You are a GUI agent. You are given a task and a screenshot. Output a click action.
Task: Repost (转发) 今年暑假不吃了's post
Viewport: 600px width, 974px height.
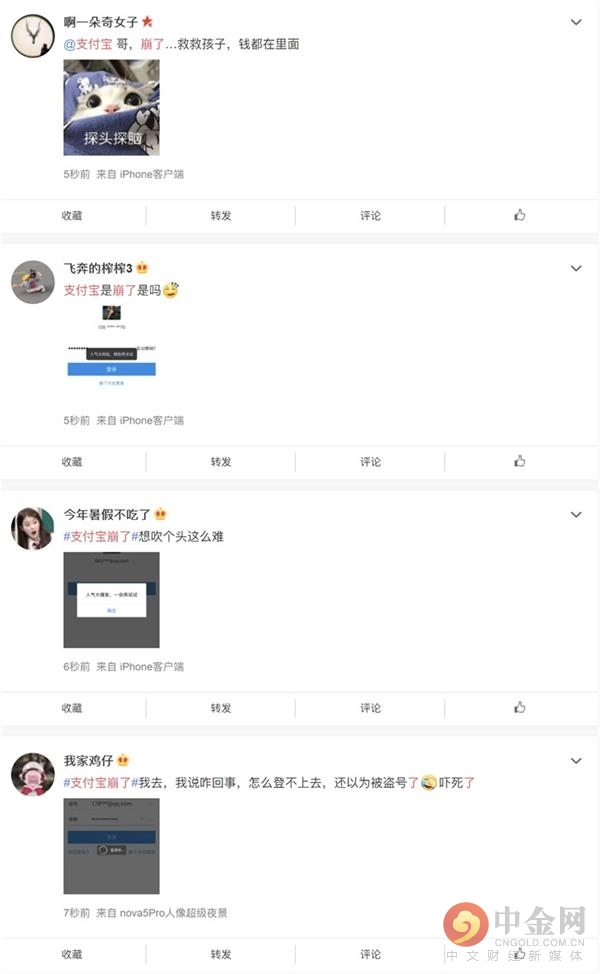pyautogui.click(x=221, y=707)
